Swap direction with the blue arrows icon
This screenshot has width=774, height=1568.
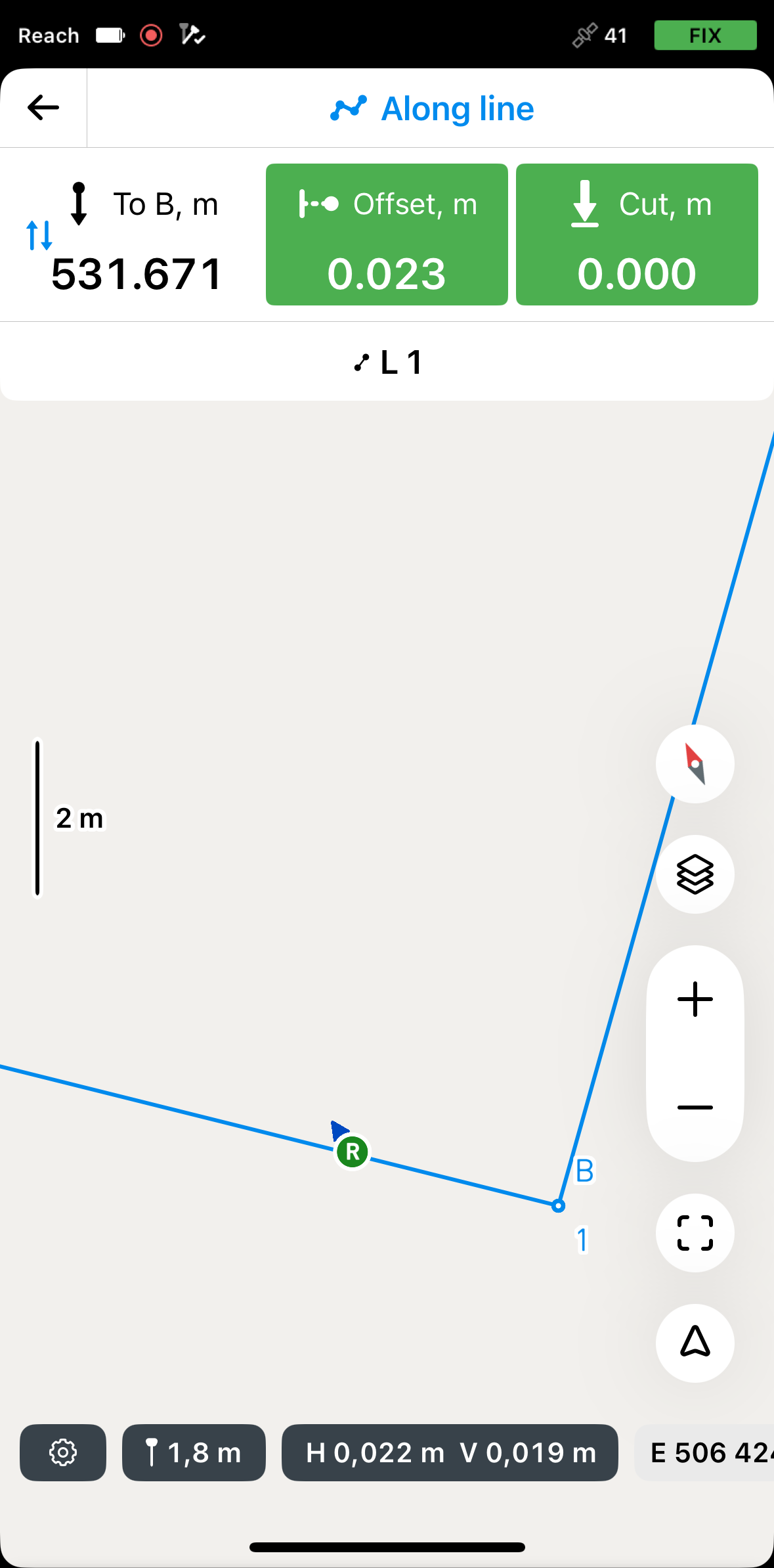pos(39,235)
